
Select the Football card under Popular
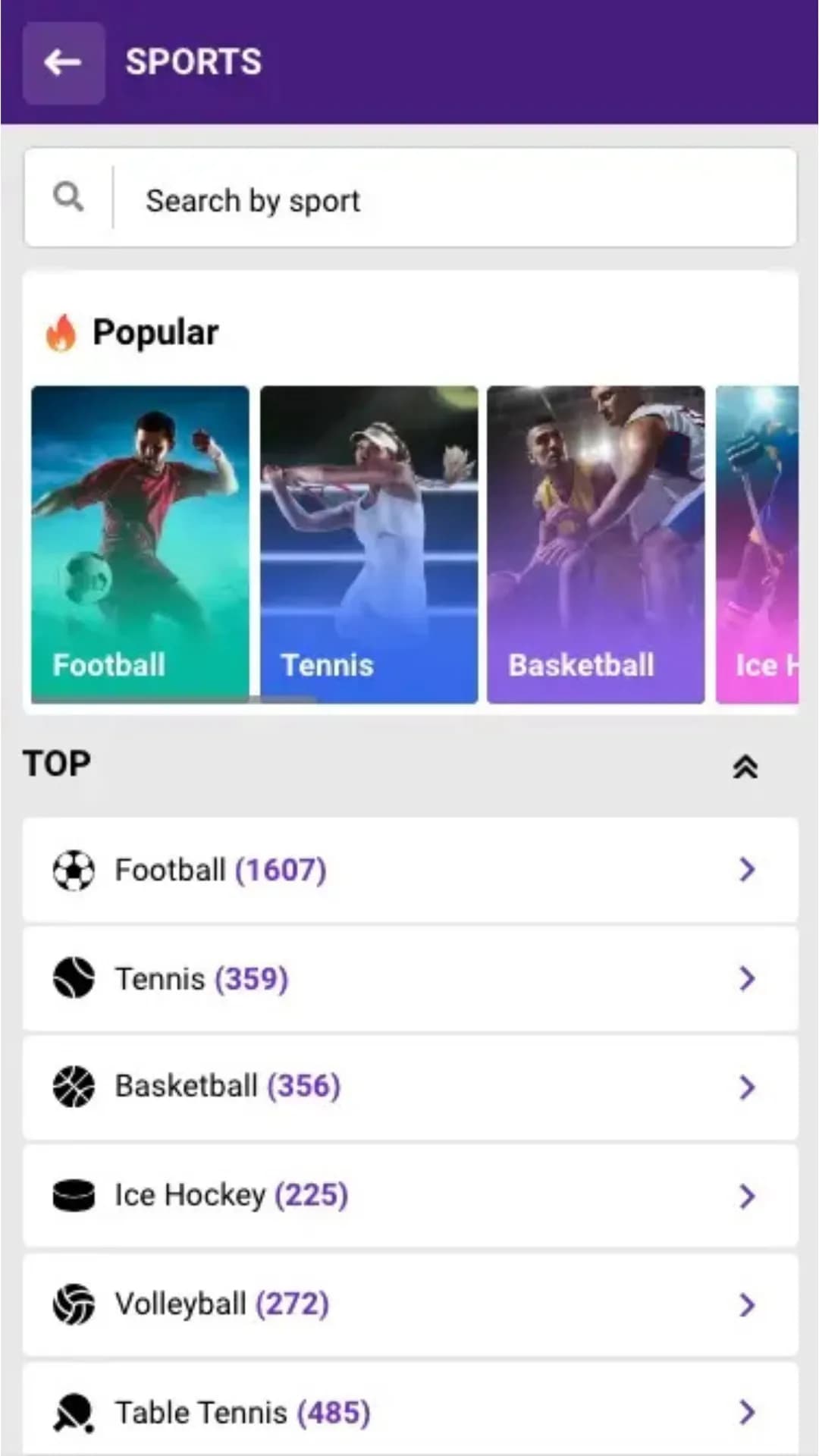click(x=140, y=542)
